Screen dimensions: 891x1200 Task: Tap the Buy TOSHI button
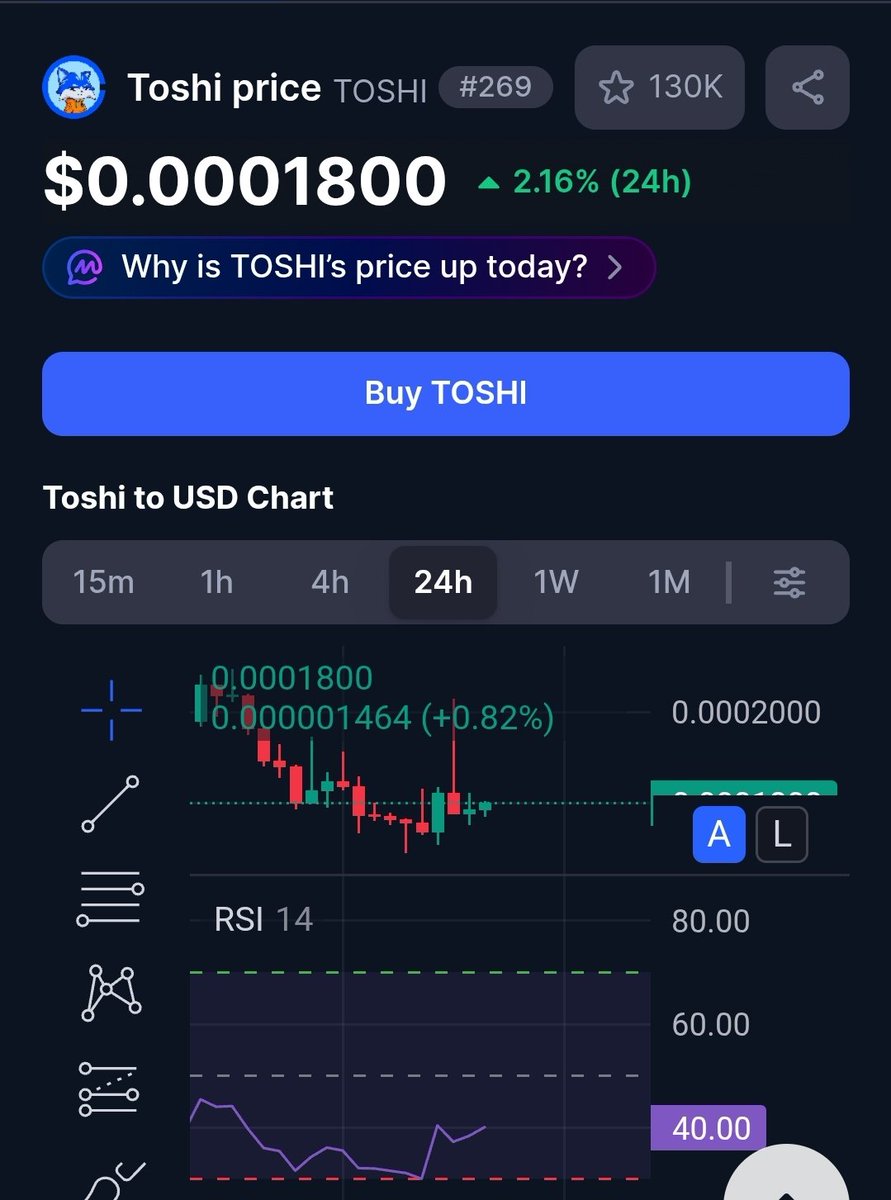445,393
